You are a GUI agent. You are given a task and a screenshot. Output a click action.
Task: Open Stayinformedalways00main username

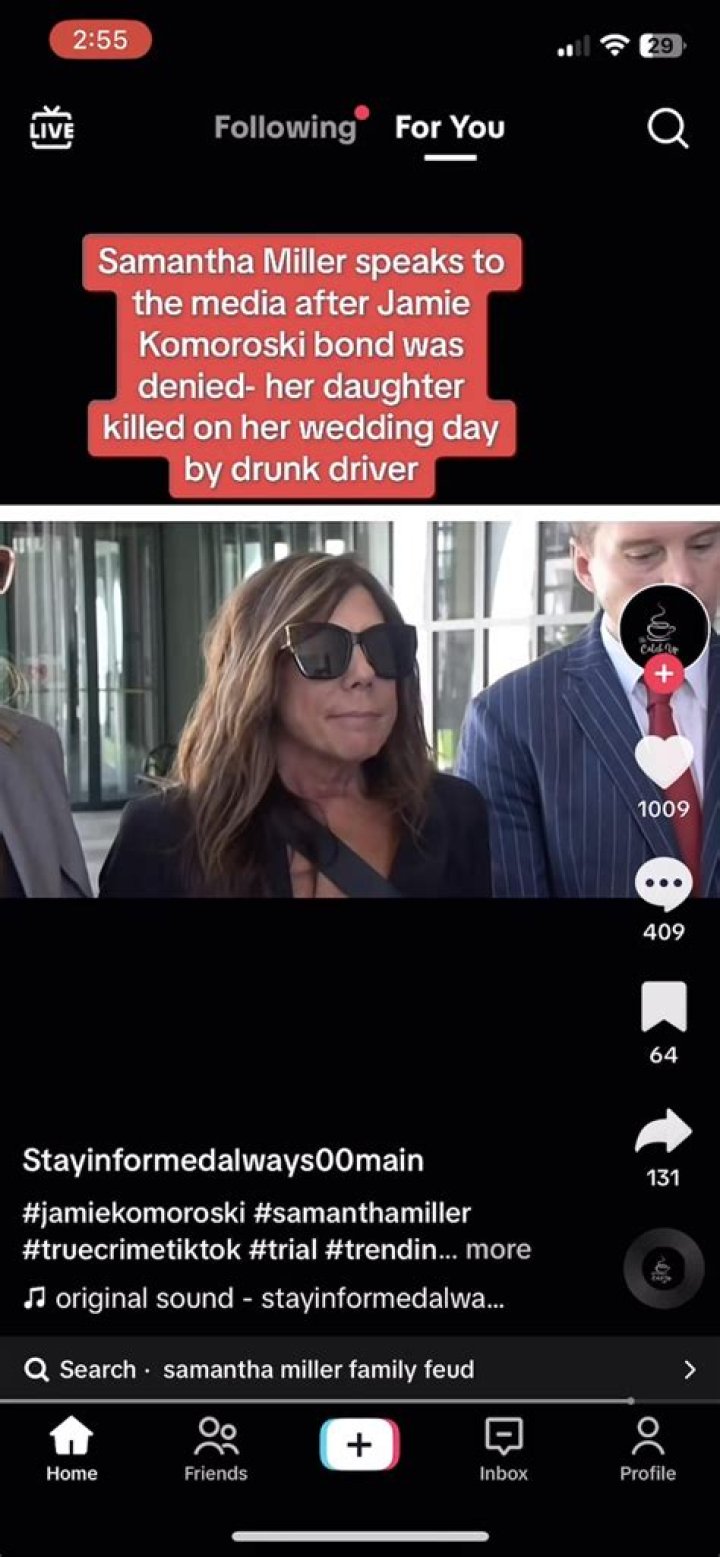point(223,1160)
